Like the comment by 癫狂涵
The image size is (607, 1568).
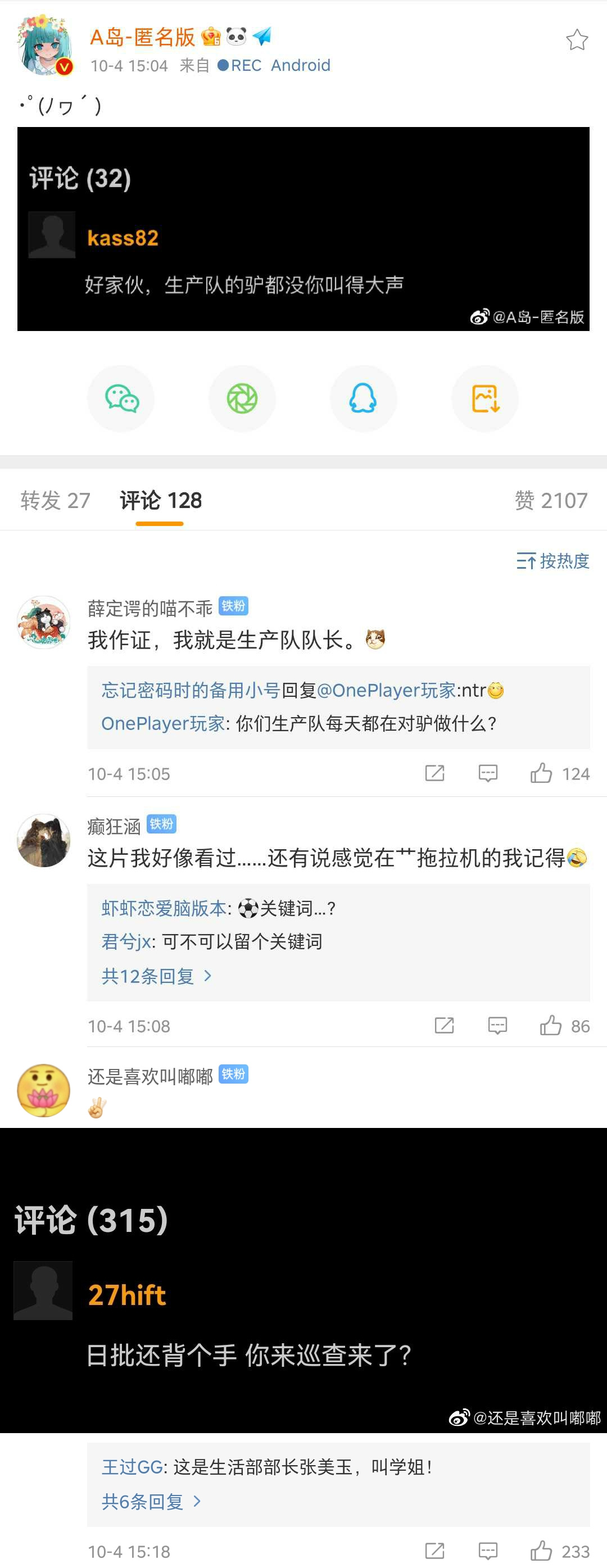click(x=551, y=1026)
